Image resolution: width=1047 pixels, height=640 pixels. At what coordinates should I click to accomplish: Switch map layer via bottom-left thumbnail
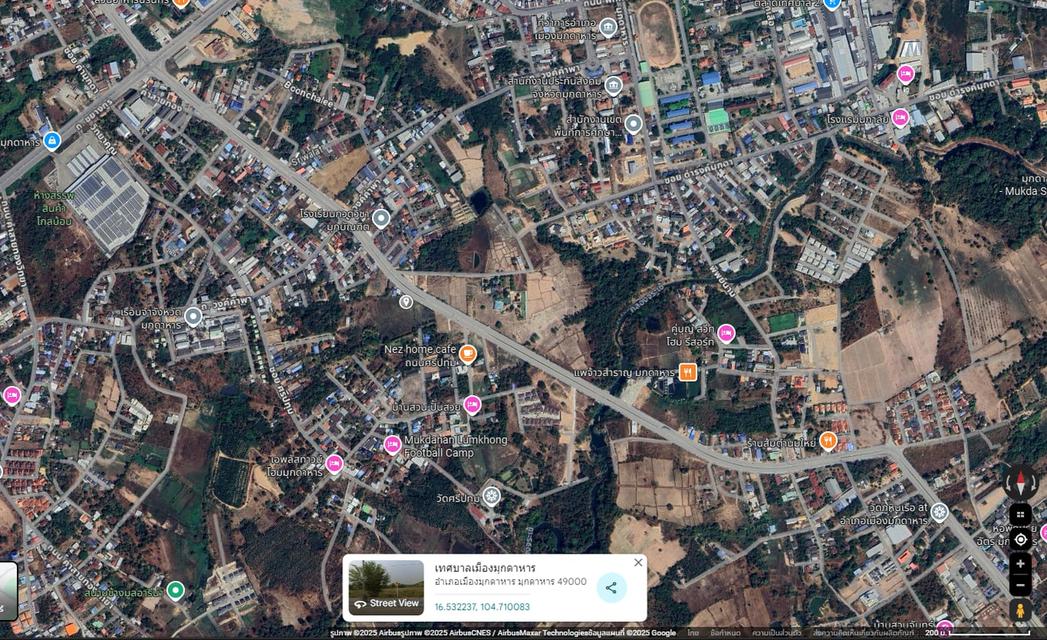tap(8, 590)
